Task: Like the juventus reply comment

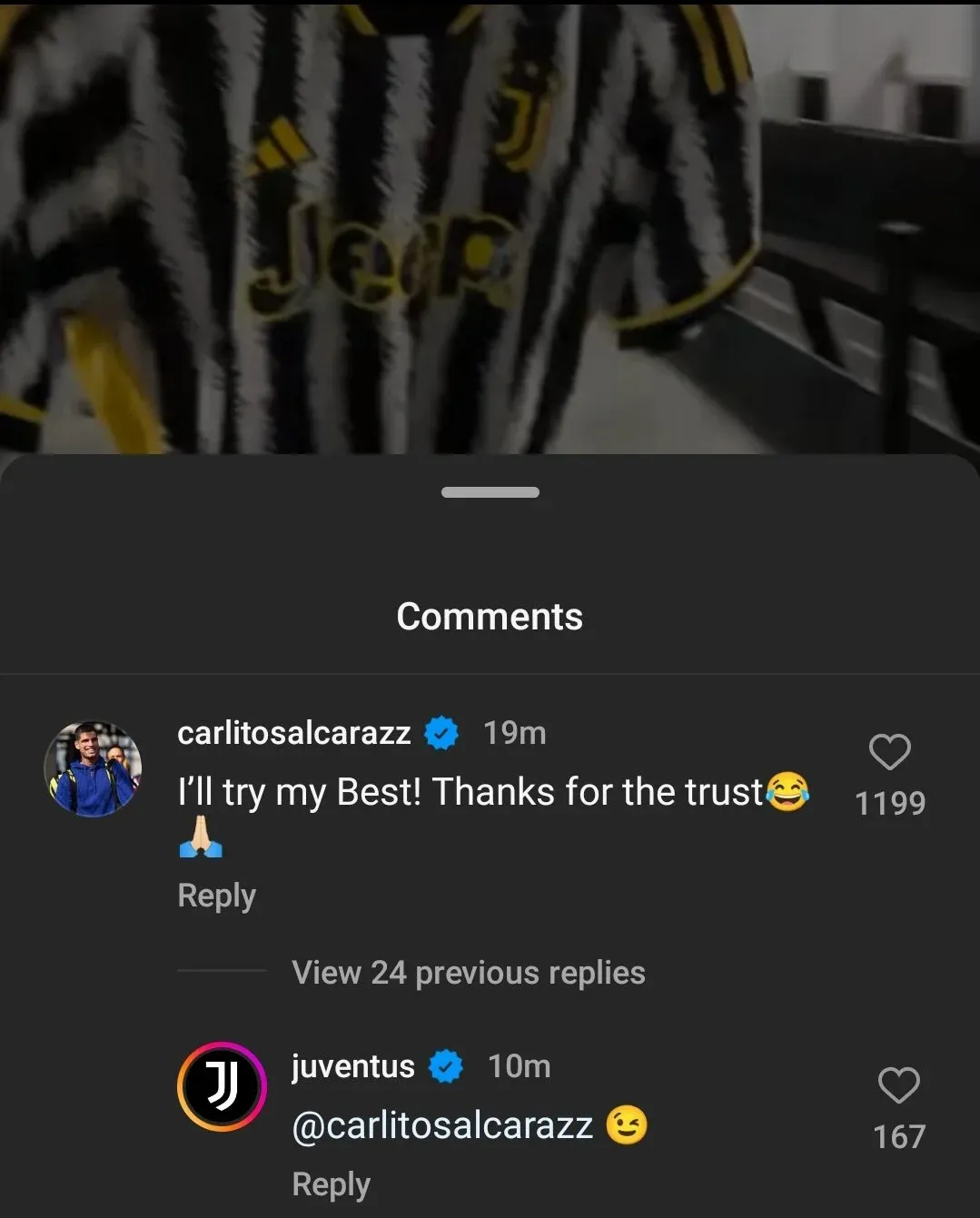Action: (x=898, y=1085)
